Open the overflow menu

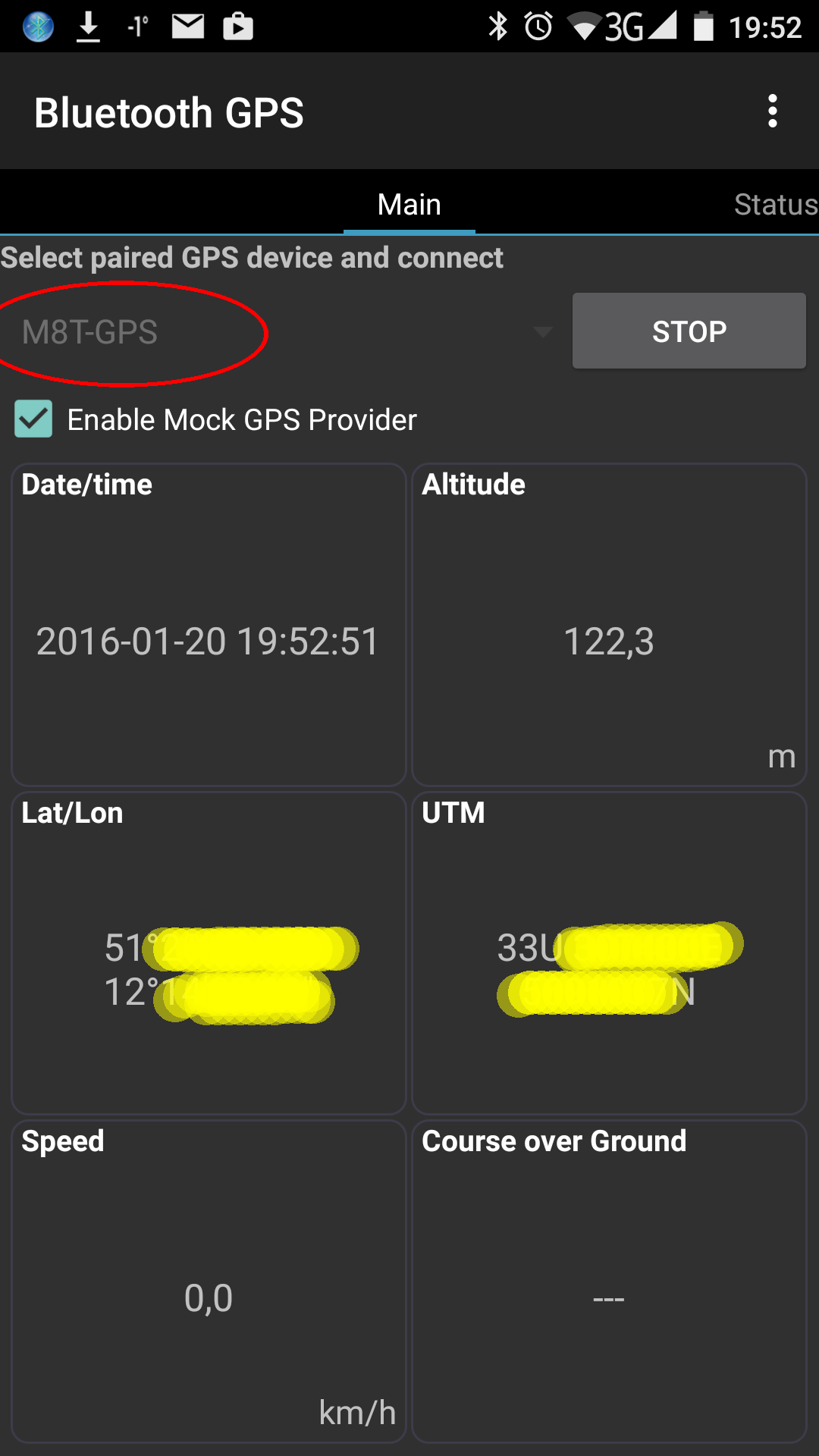(x=772, y=111)
